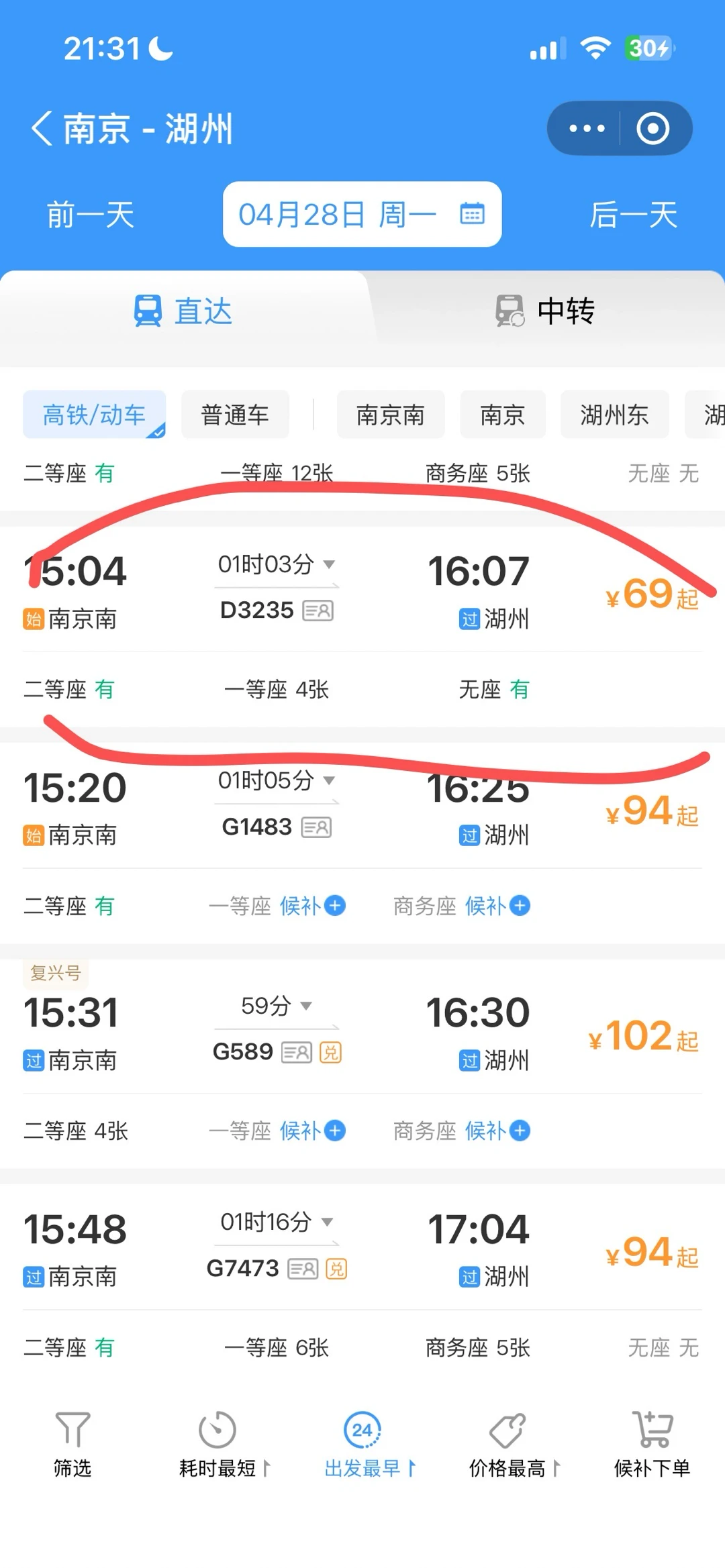Open the date picker 04月28日 周一
725x1568 pixels.
pos(362,215)
